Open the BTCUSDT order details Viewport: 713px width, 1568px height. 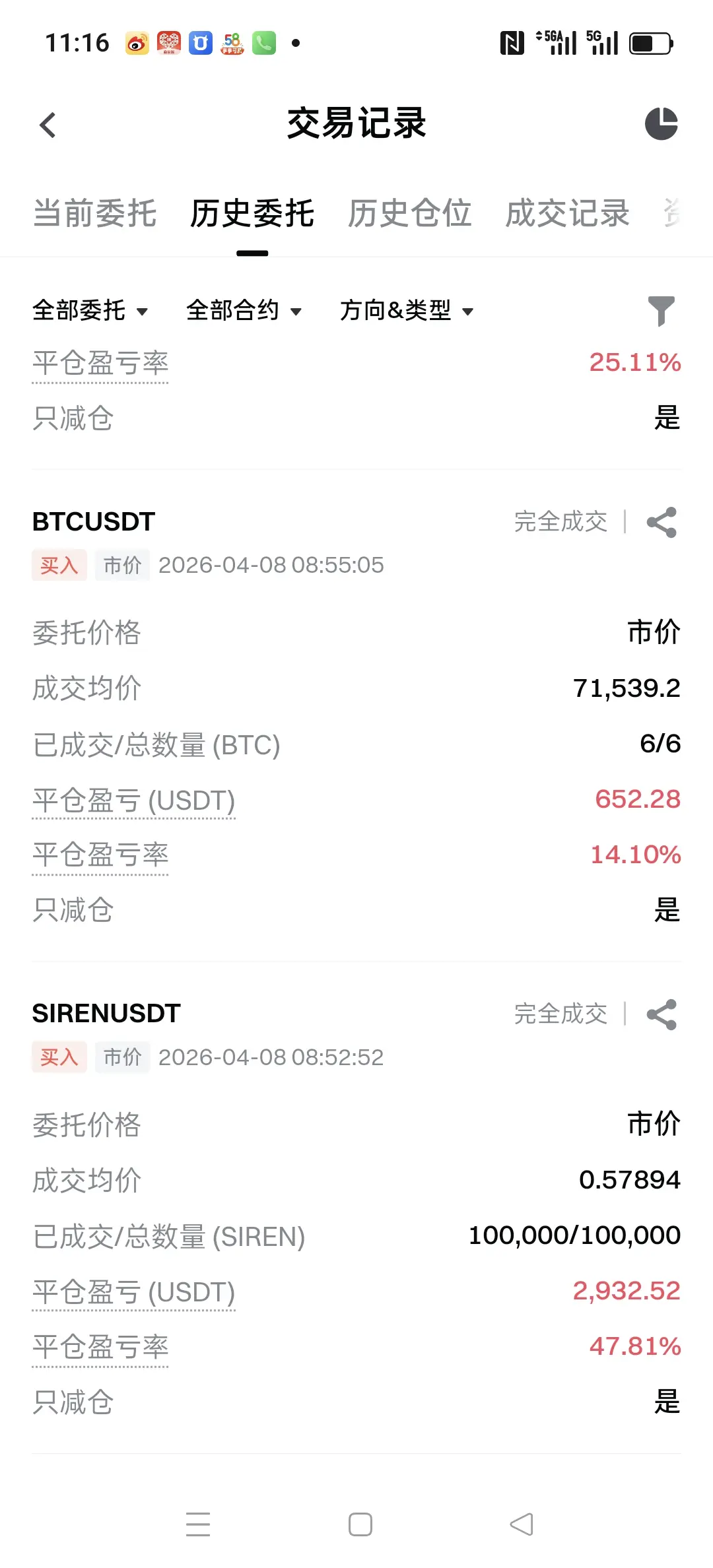(94, 522)
